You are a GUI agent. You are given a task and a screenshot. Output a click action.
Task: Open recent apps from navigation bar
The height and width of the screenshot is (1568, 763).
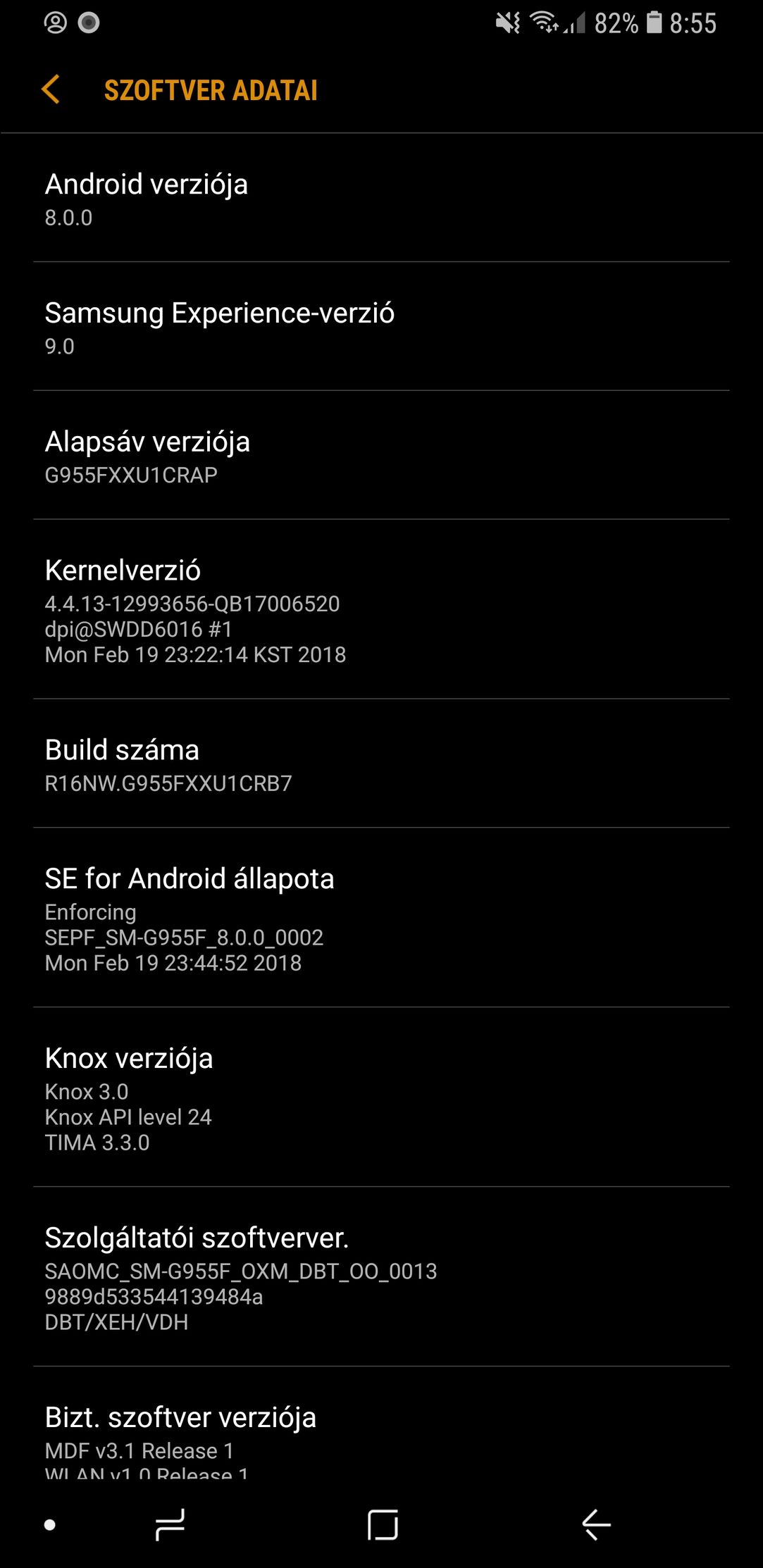click(170, 1525)
